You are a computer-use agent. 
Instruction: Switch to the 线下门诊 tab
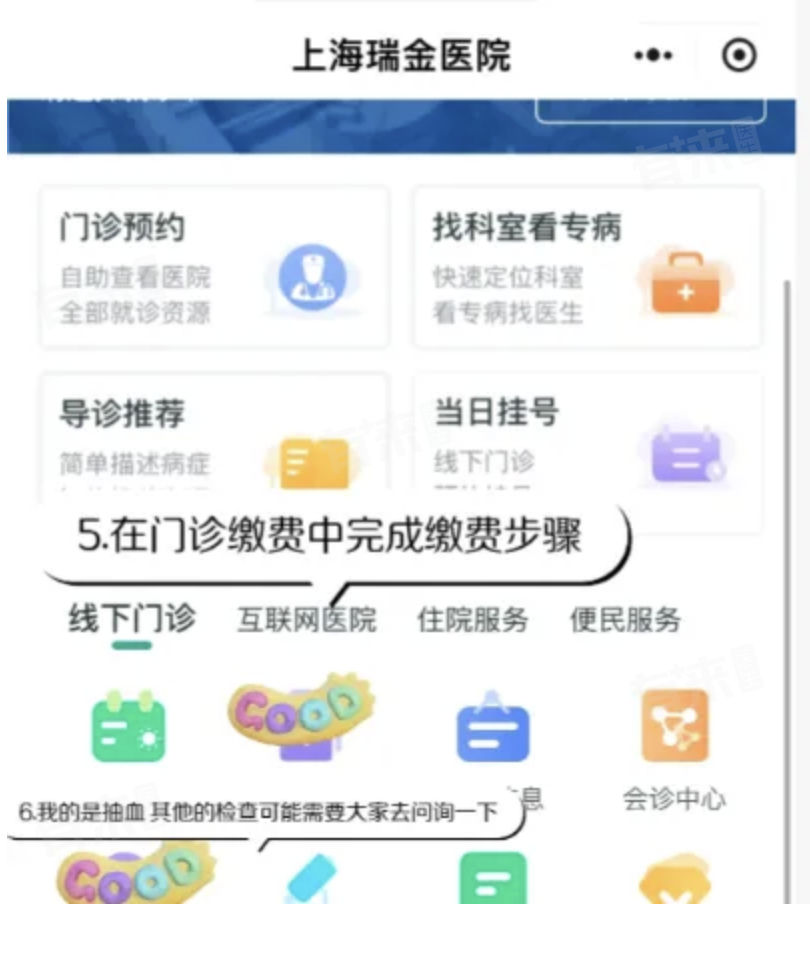132,620
